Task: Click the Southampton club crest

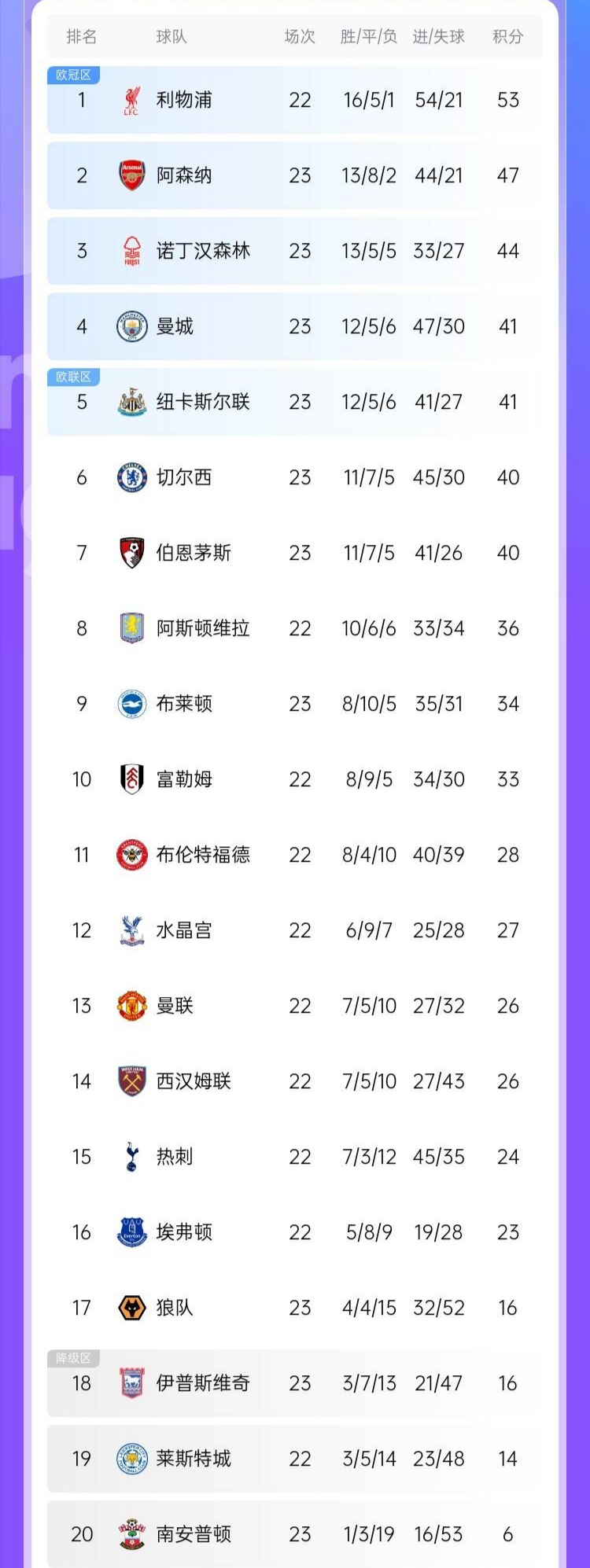Action: pyautogui.click(x=130, y=1534)
